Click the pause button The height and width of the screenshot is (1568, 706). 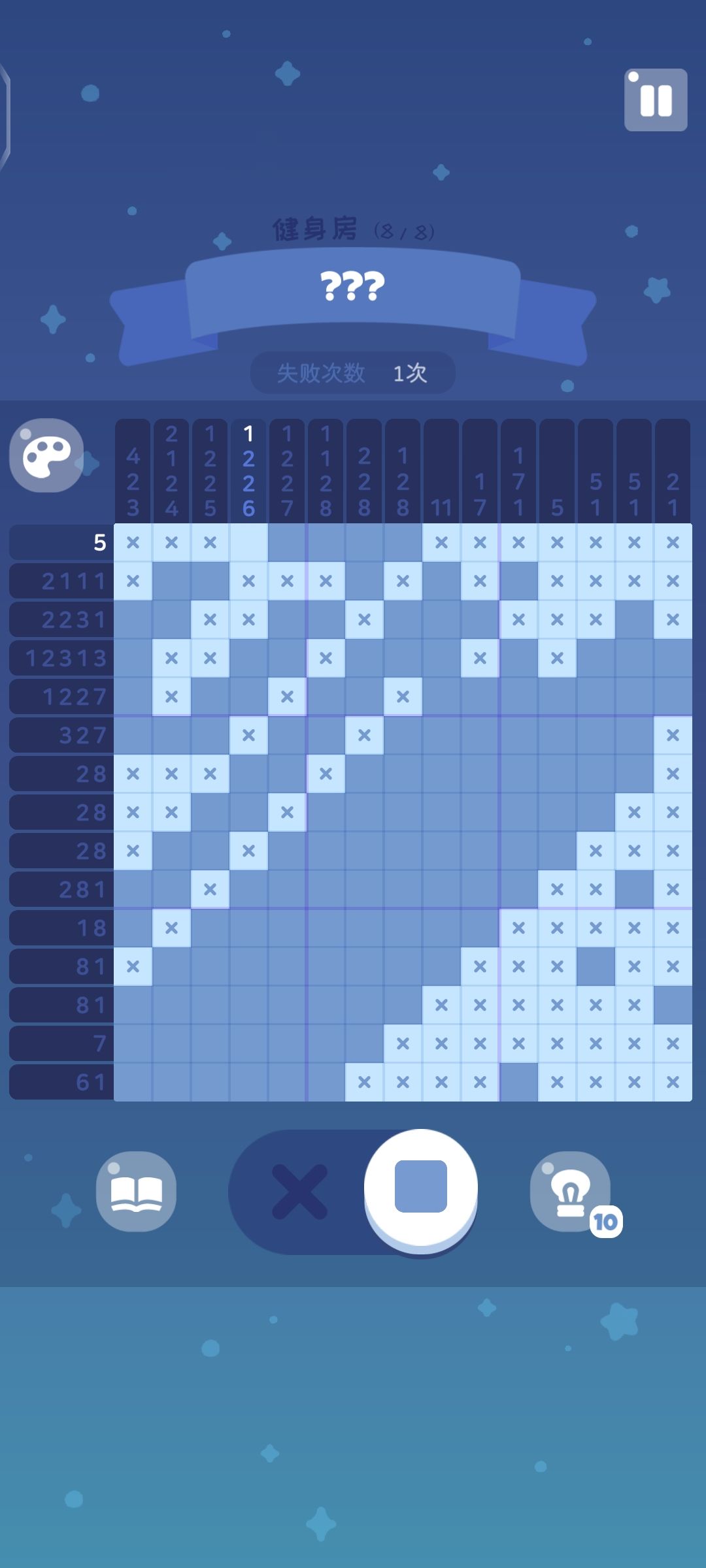656,101
